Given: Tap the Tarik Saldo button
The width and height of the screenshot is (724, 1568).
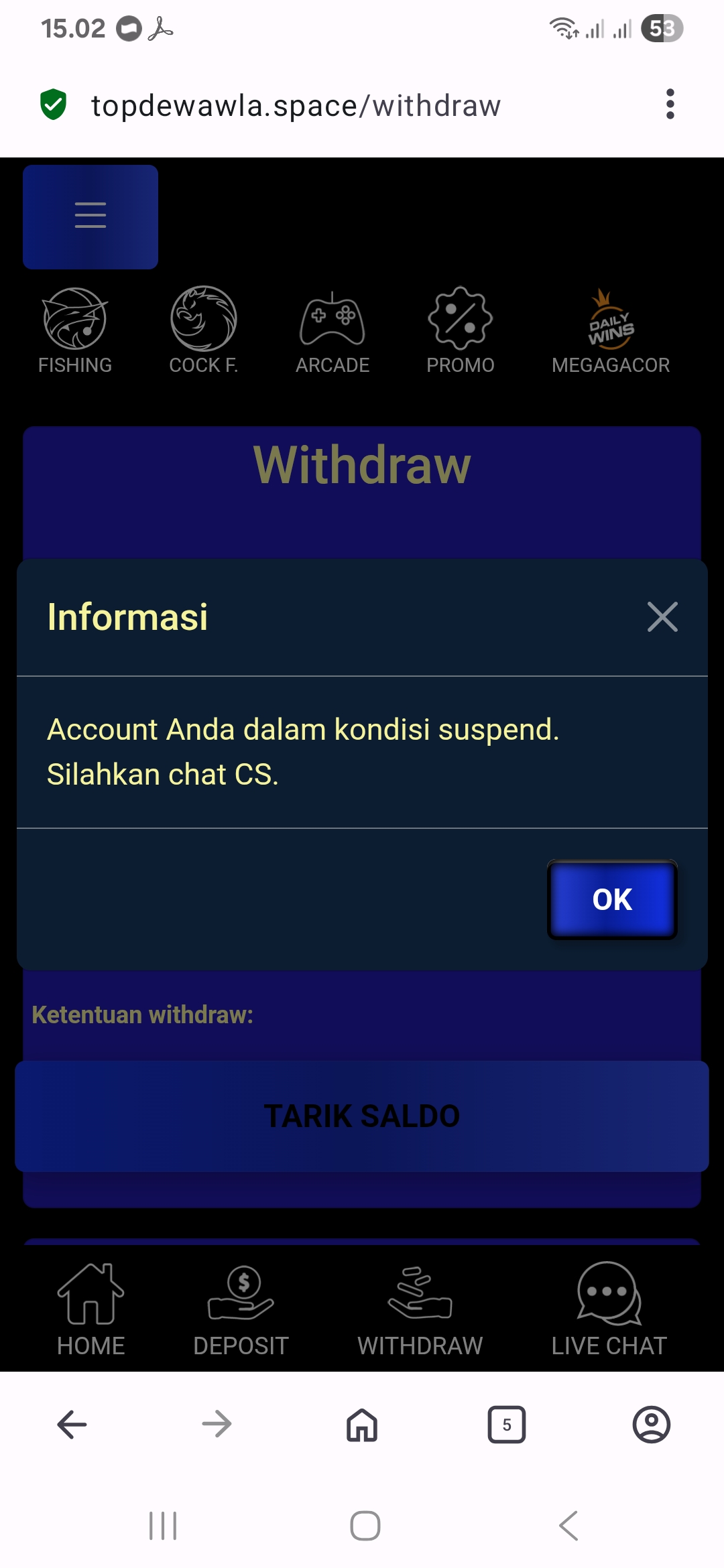Looking at the screenshot, I should point(362,1116).
